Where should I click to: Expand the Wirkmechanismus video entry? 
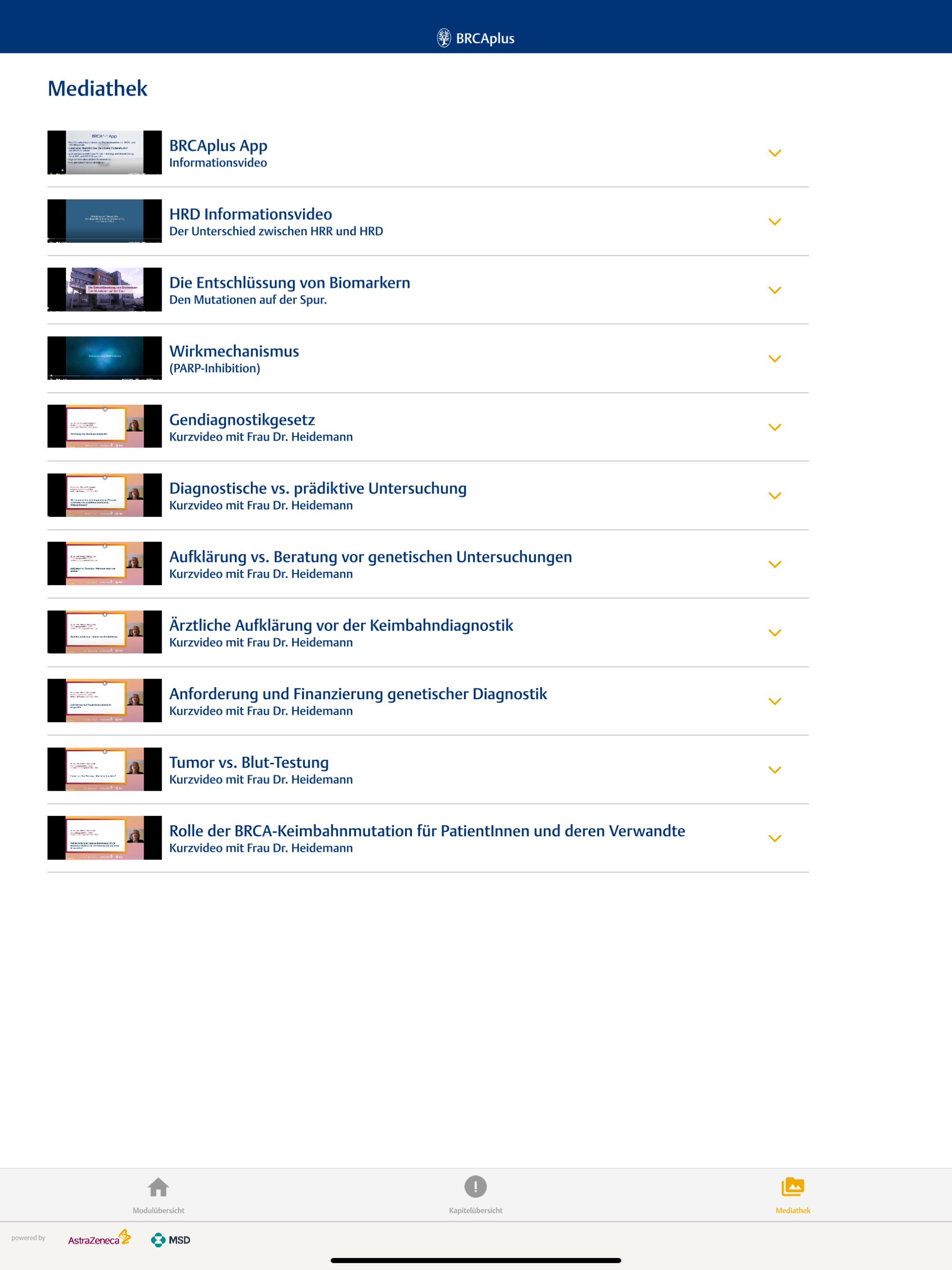pos(776,358)
